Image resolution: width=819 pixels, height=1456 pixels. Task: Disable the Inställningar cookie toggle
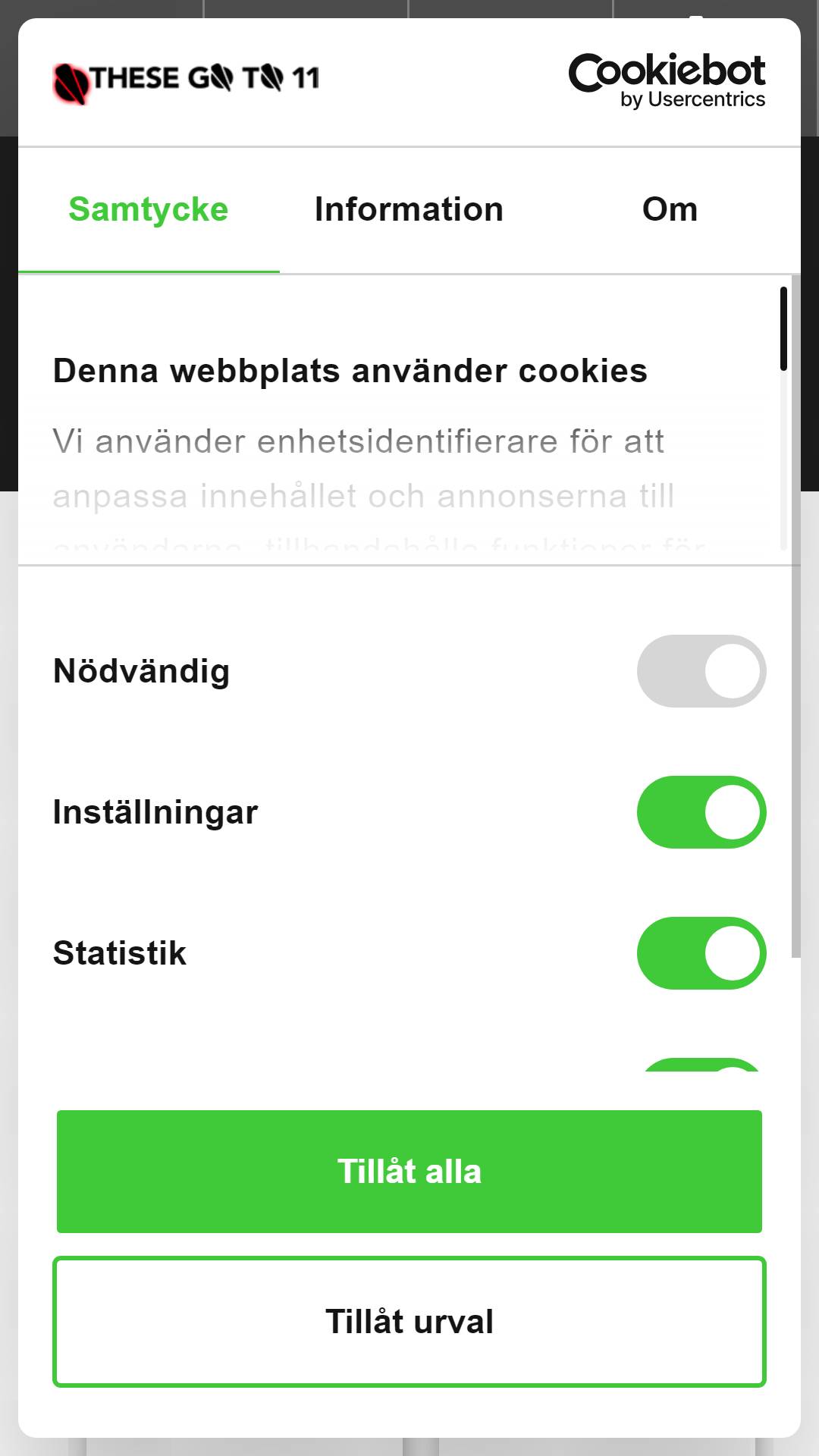pos(701,812)
